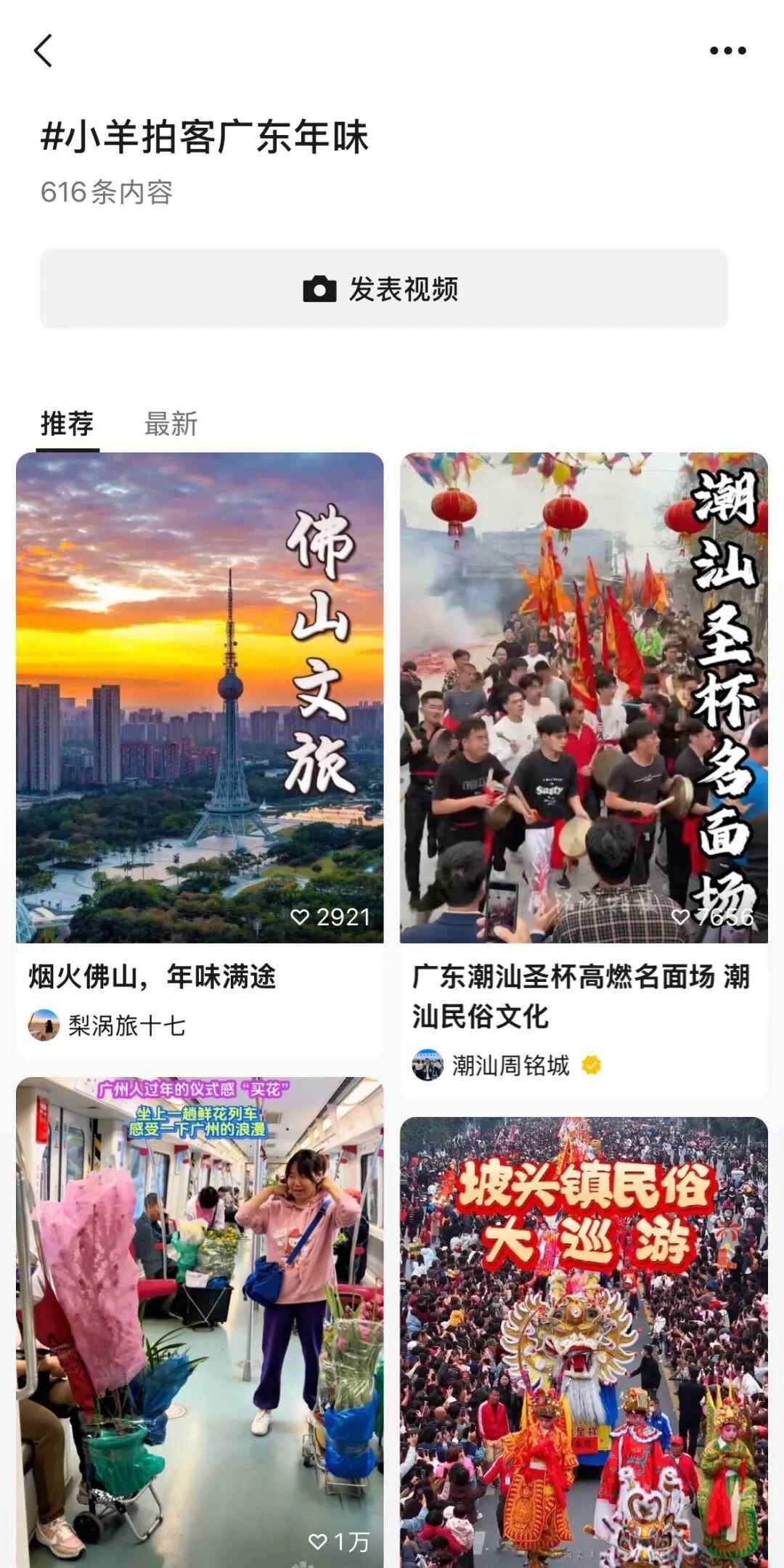The height and width of the screenshot is (1568, 784).
Task: Open the 潮汕圣杯名面场 video card
Action: point(583,697)
